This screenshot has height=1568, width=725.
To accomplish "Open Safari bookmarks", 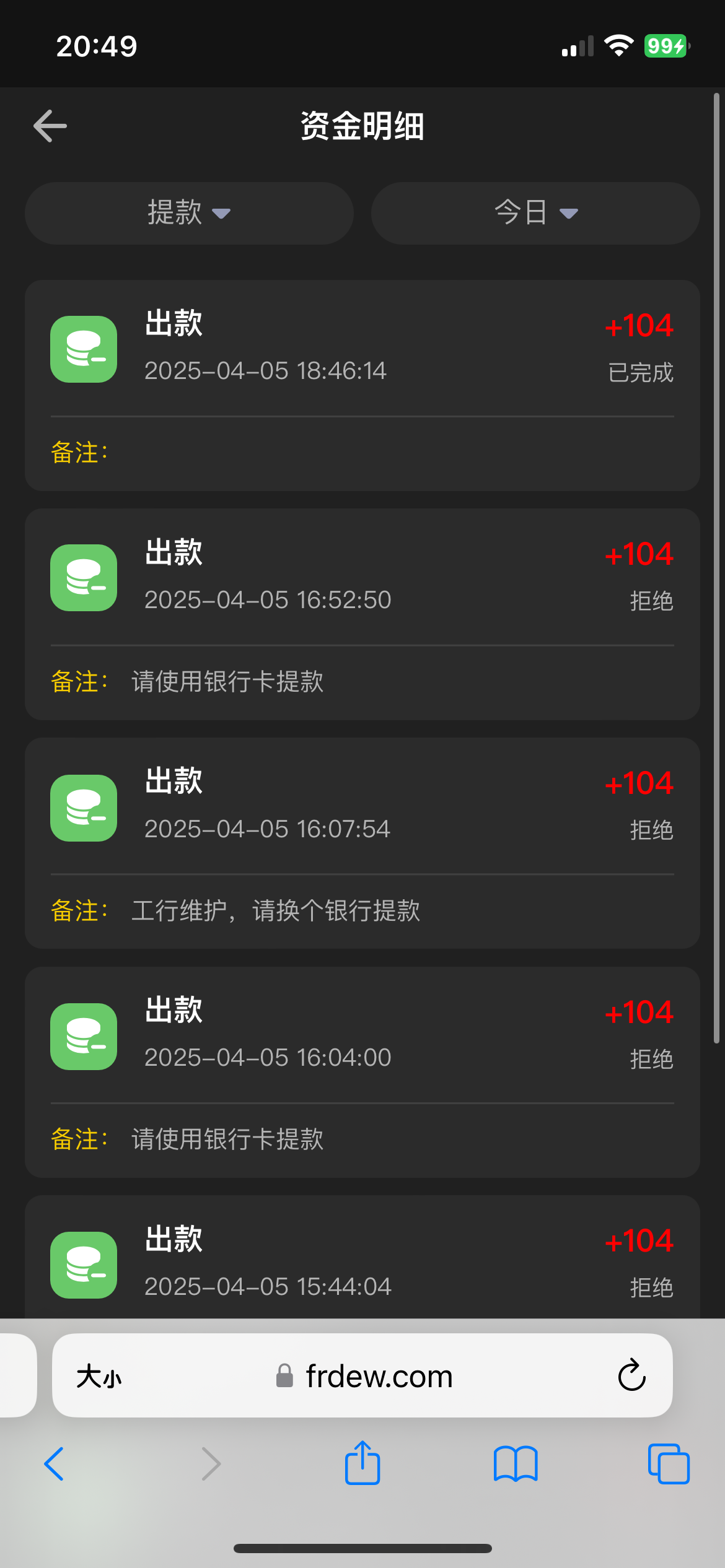I will coord(516,1464).
